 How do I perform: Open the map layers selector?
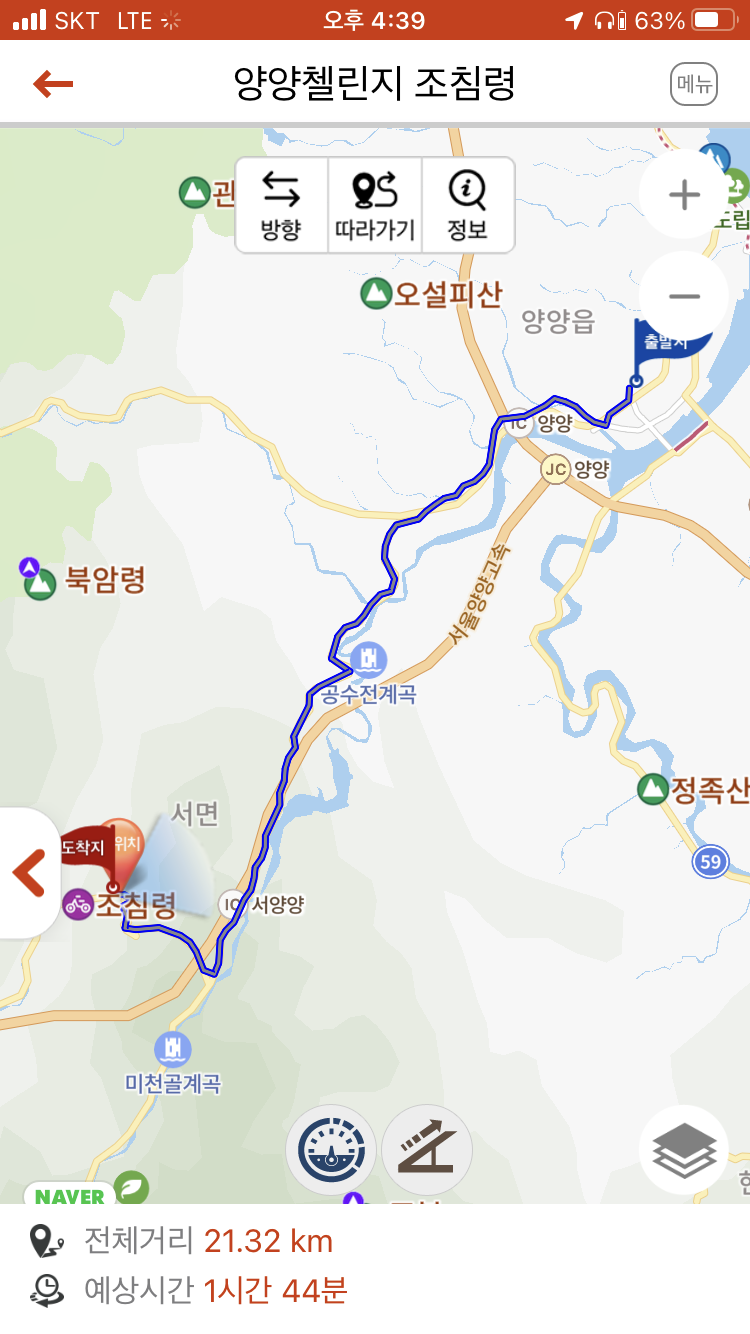click(684, 1150)
